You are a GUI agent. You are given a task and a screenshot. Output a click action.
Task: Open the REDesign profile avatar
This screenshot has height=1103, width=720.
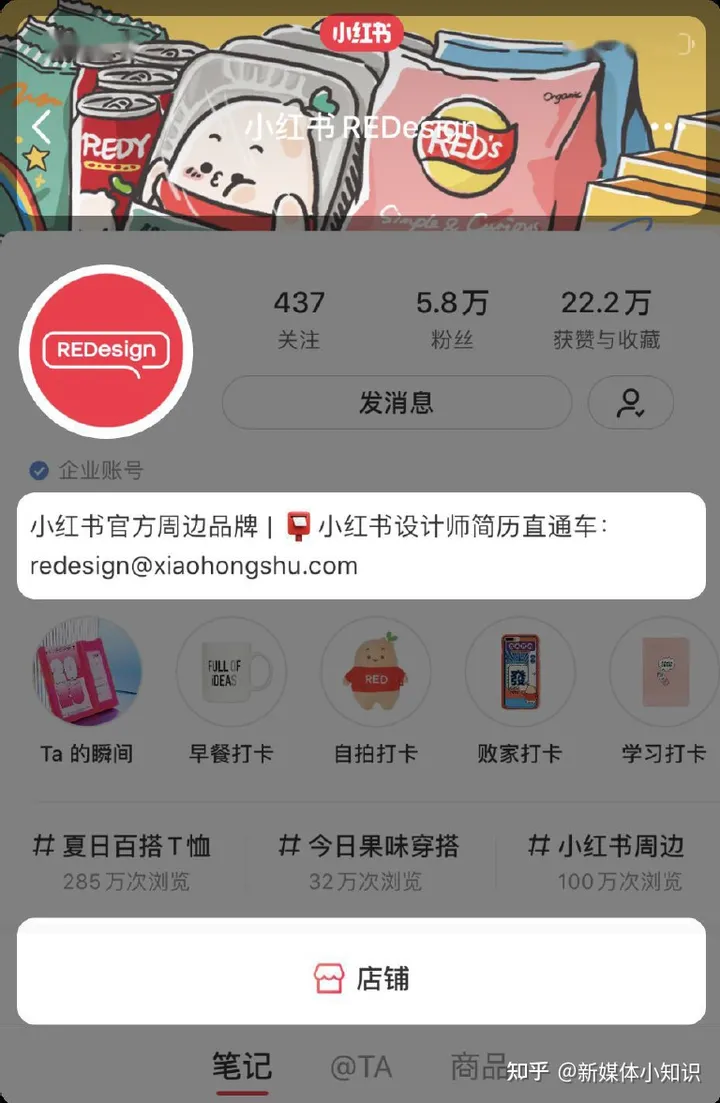coord(106,352)
